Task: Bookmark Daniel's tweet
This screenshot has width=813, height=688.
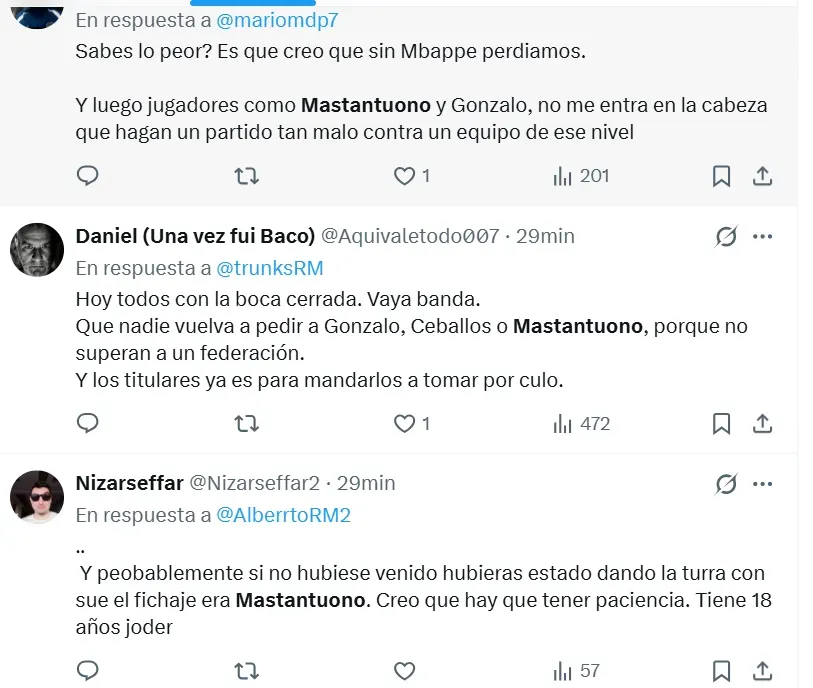Action: coord(721,424)
